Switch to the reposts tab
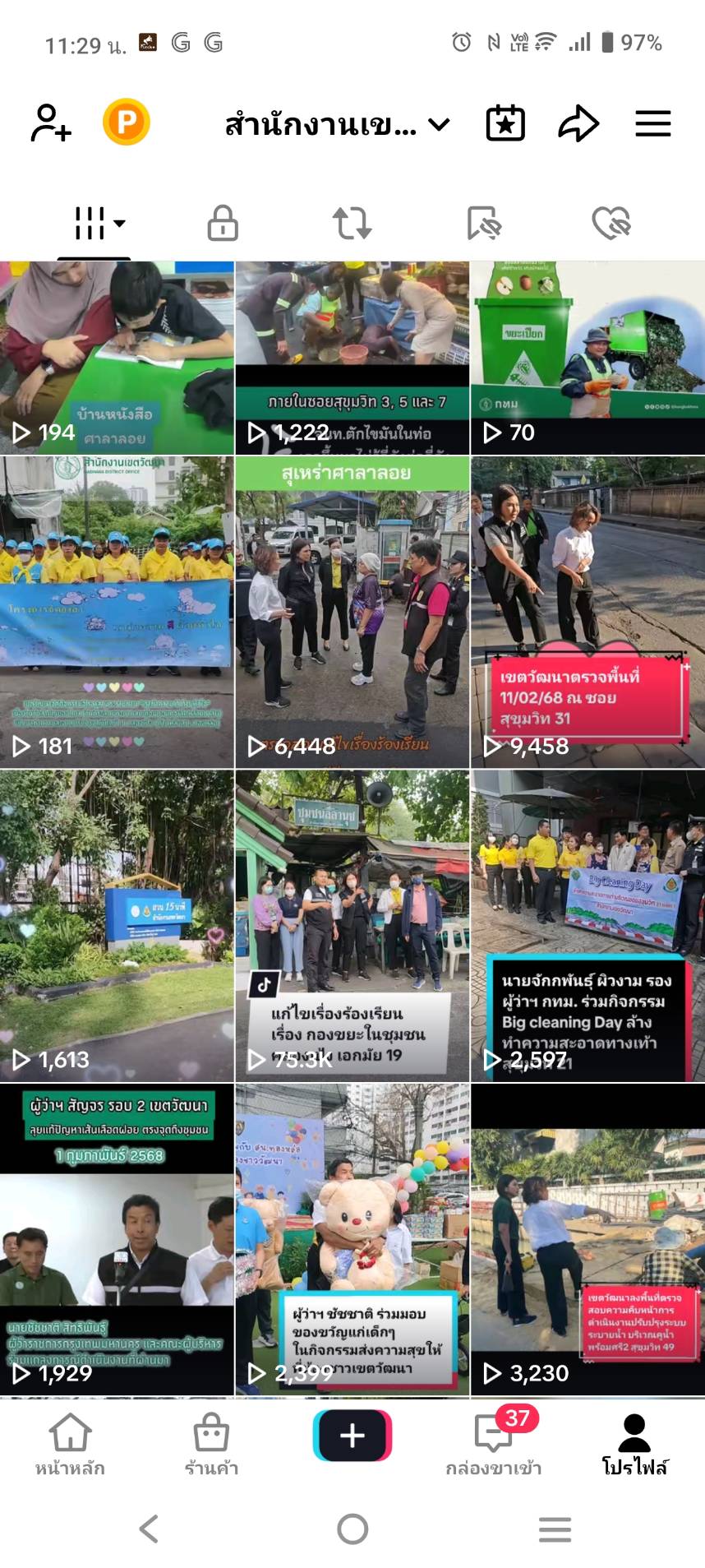 [352, 223]
